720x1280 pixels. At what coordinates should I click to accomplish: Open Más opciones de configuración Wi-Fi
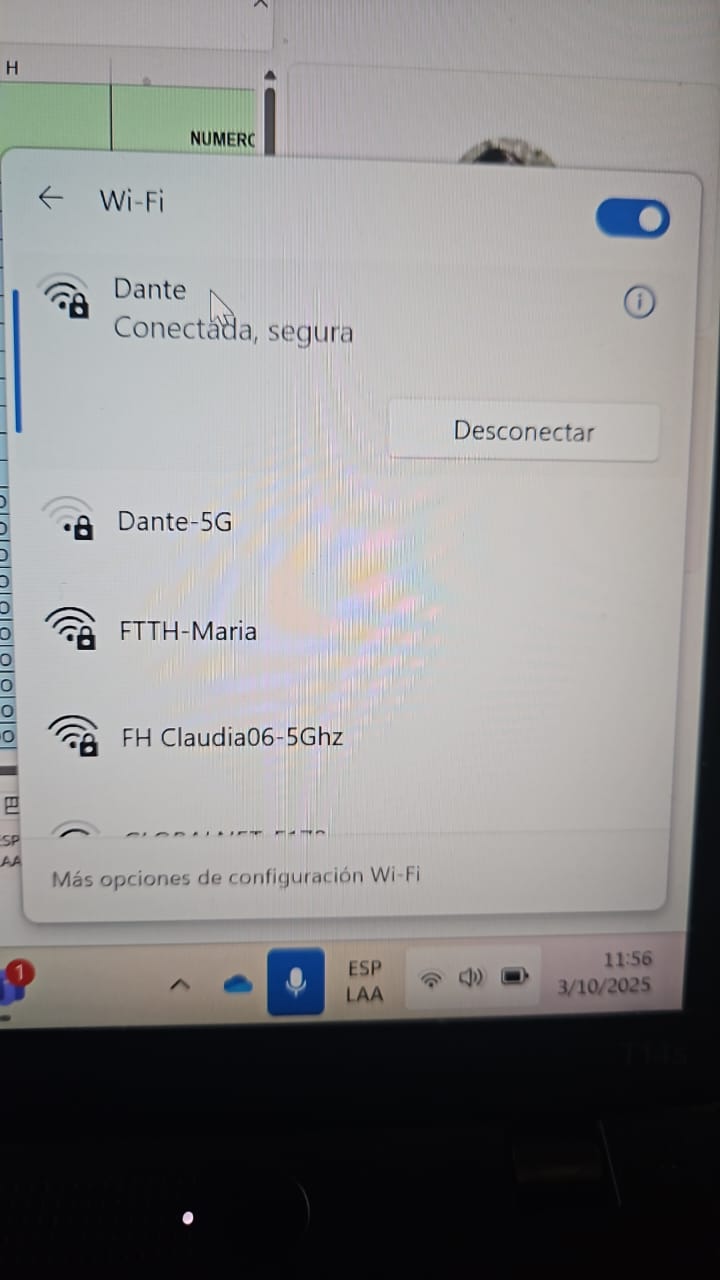coord(236,877)
